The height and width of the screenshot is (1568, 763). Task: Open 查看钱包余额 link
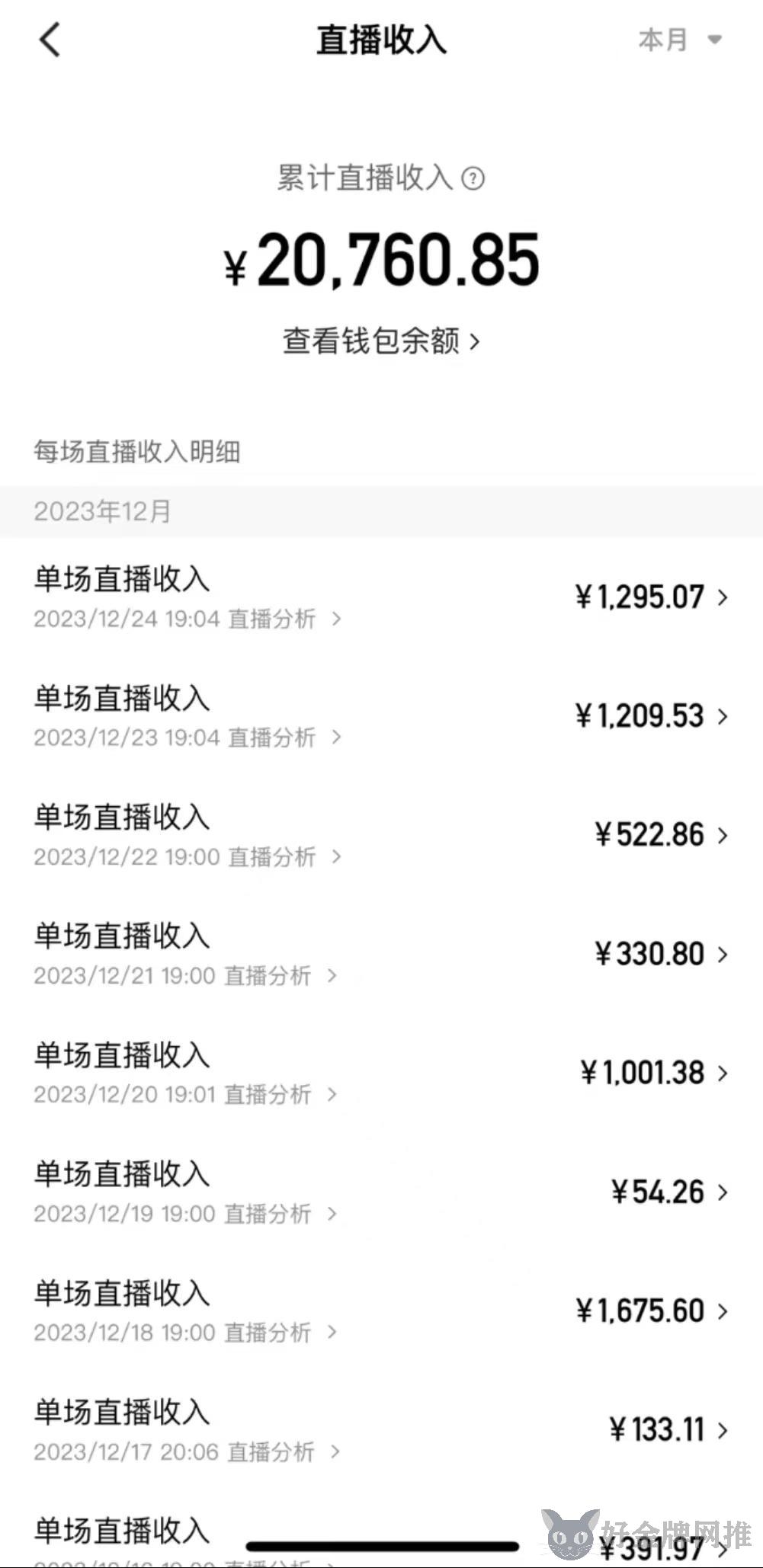pyautogui.click(x=381, y=341)
